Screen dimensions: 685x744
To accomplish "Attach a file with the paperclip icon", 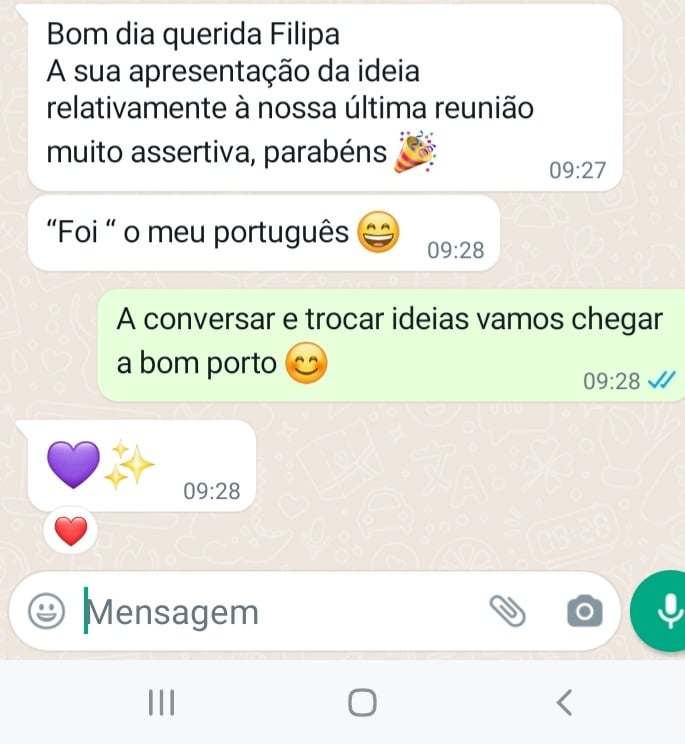I will (508, 611).
